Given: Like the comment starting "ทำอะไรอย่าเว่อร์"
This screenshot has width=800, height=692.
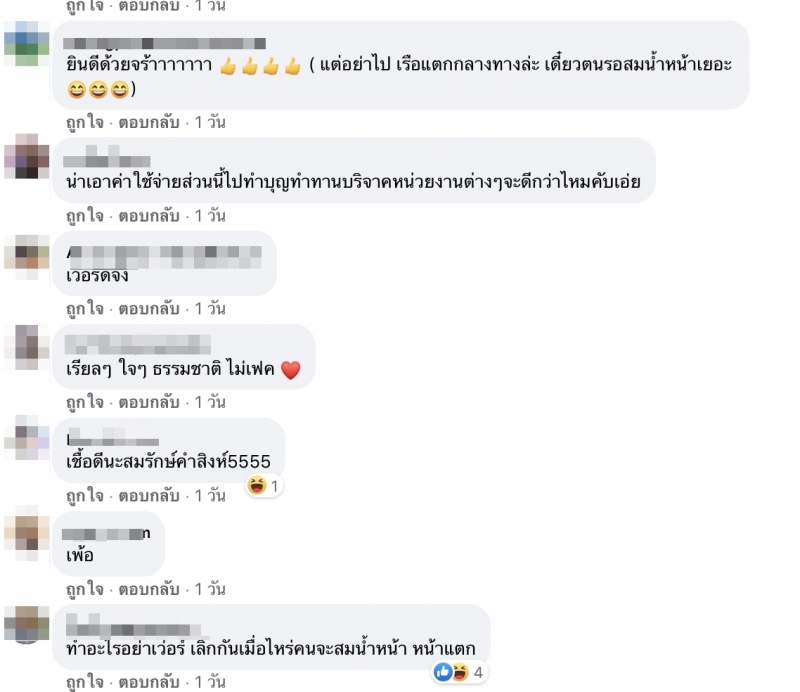Looking at the screenshot, I should click(x=84, y=682).
